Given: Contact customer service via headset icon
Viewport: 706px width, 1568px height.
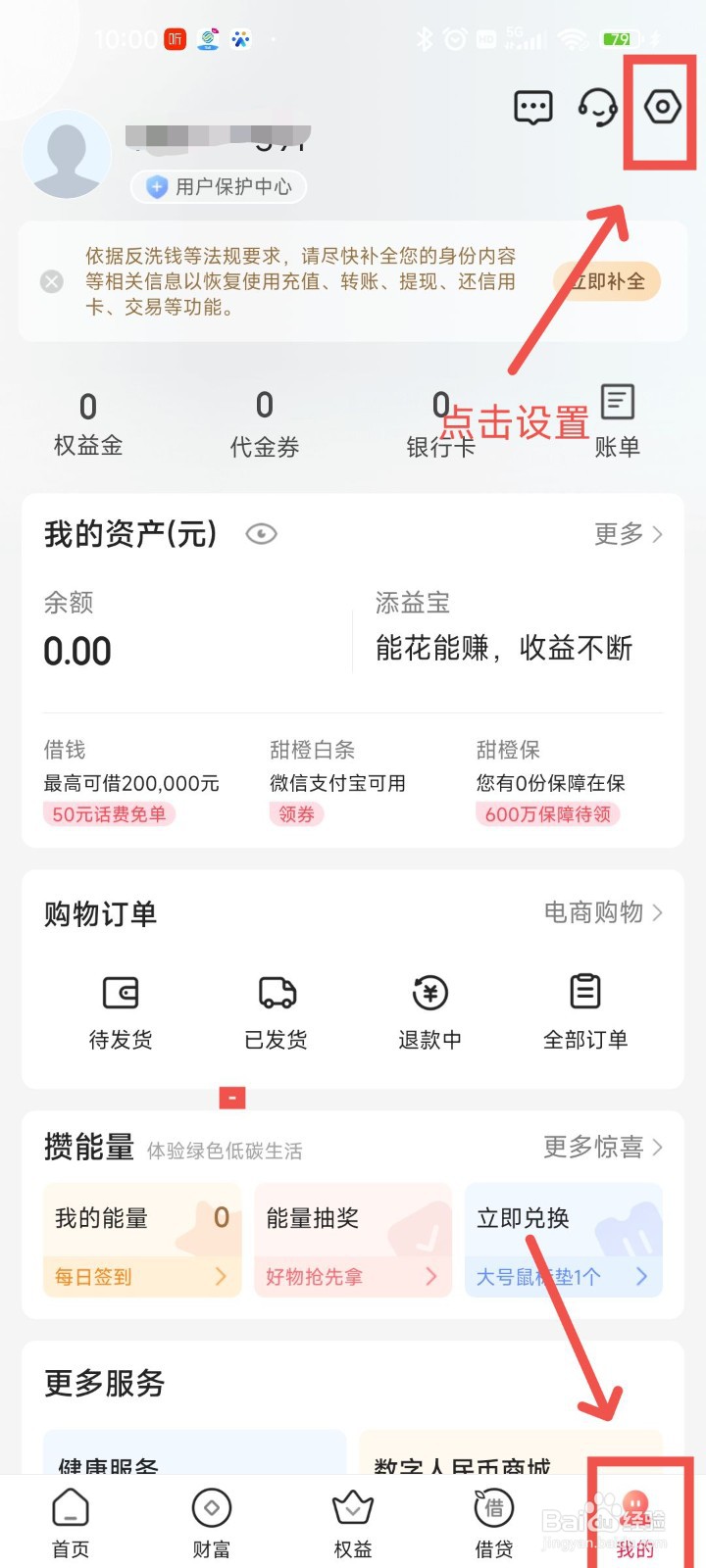Looking at the screenshot, I should pos(597,107).
